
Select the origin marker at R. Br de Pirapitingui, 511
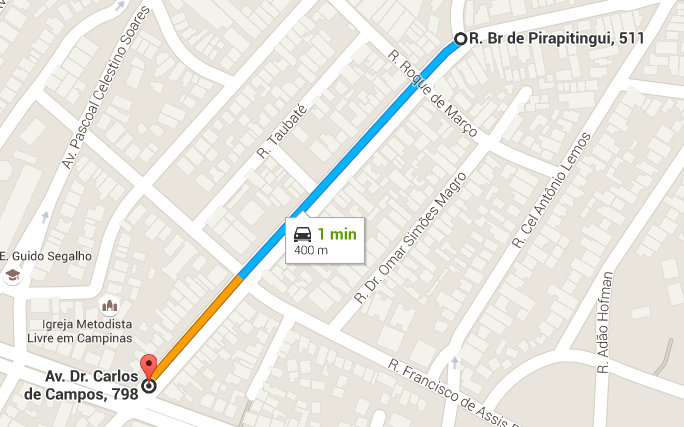tap(460, 39)
